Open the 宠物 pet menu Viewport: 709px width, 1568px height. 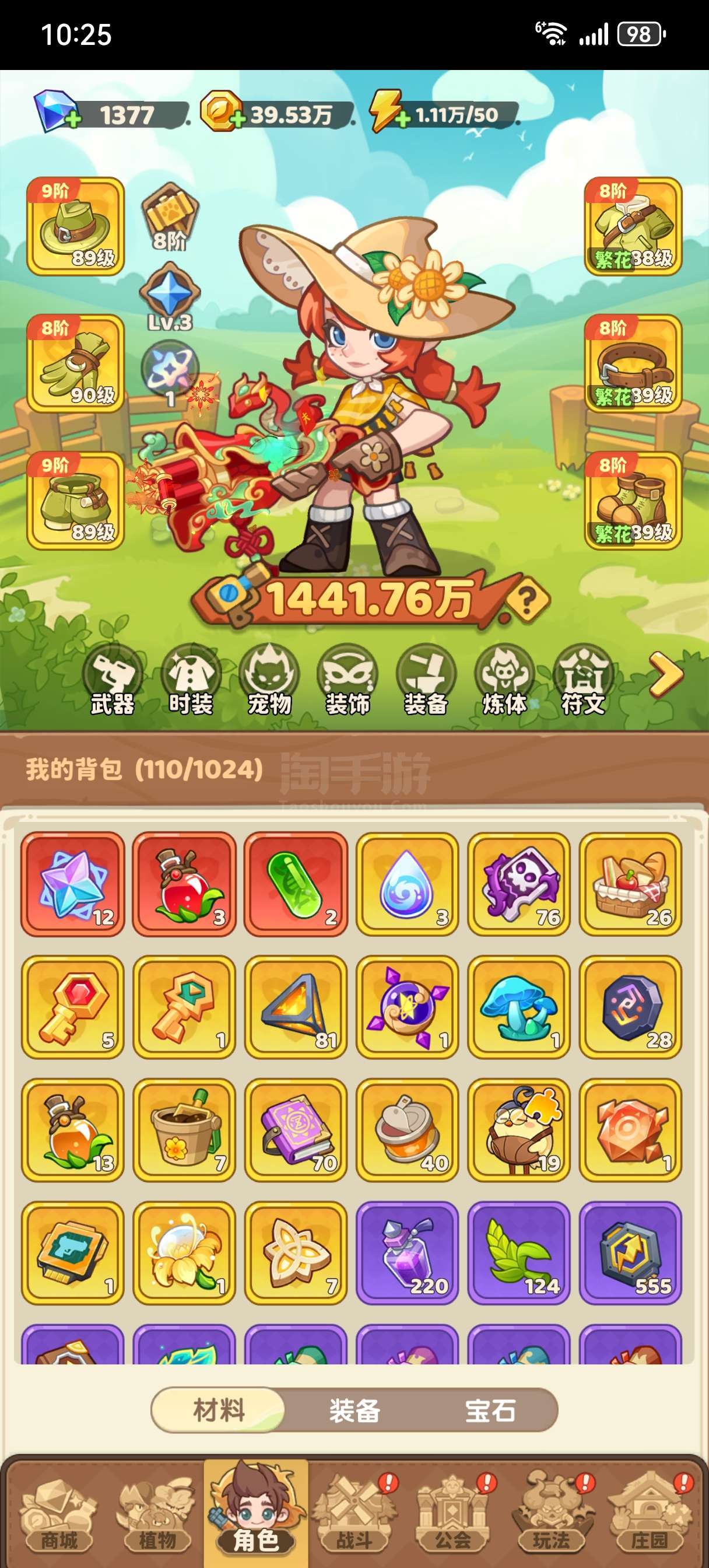point(269,680)
